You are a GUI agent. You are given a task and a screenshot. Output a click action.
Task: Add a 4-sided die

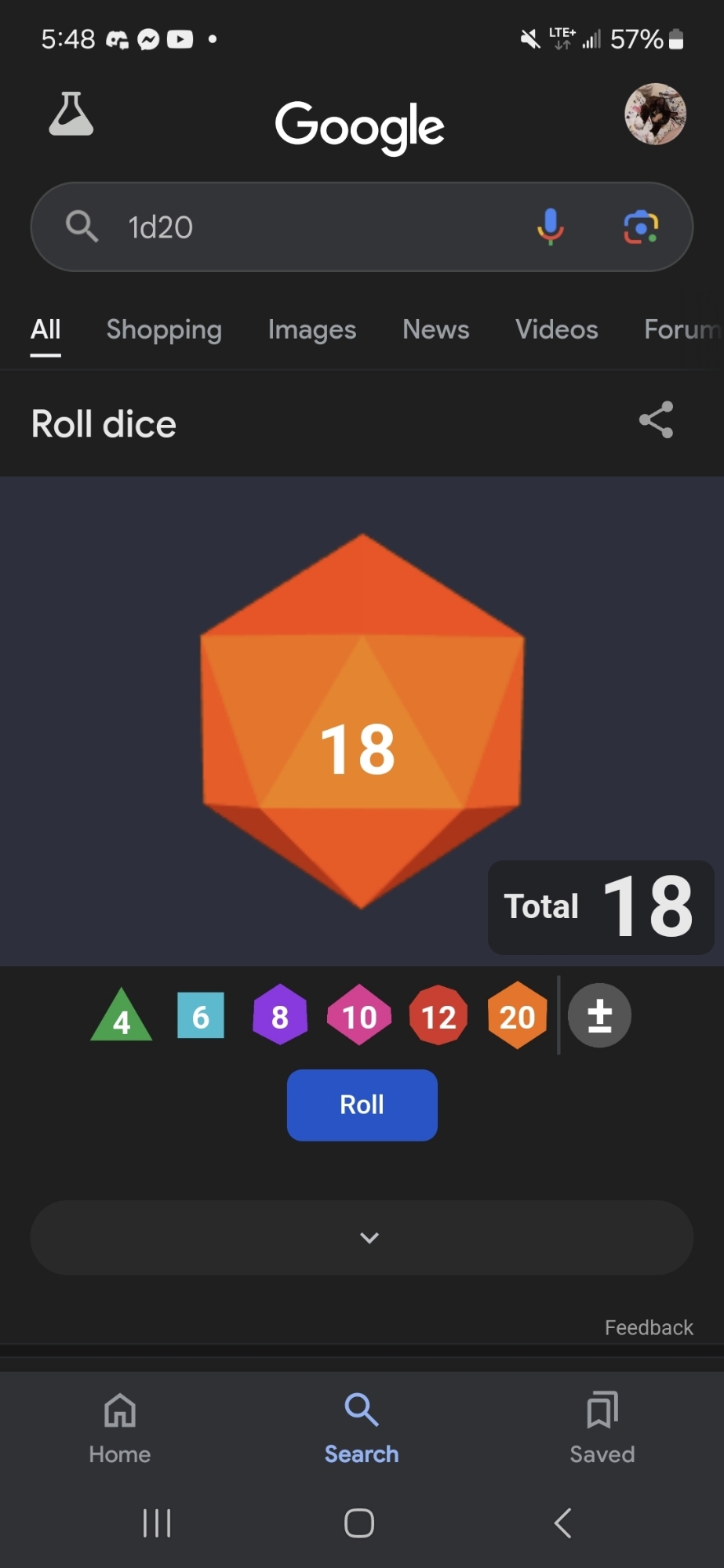click(x=122, y=1017)
